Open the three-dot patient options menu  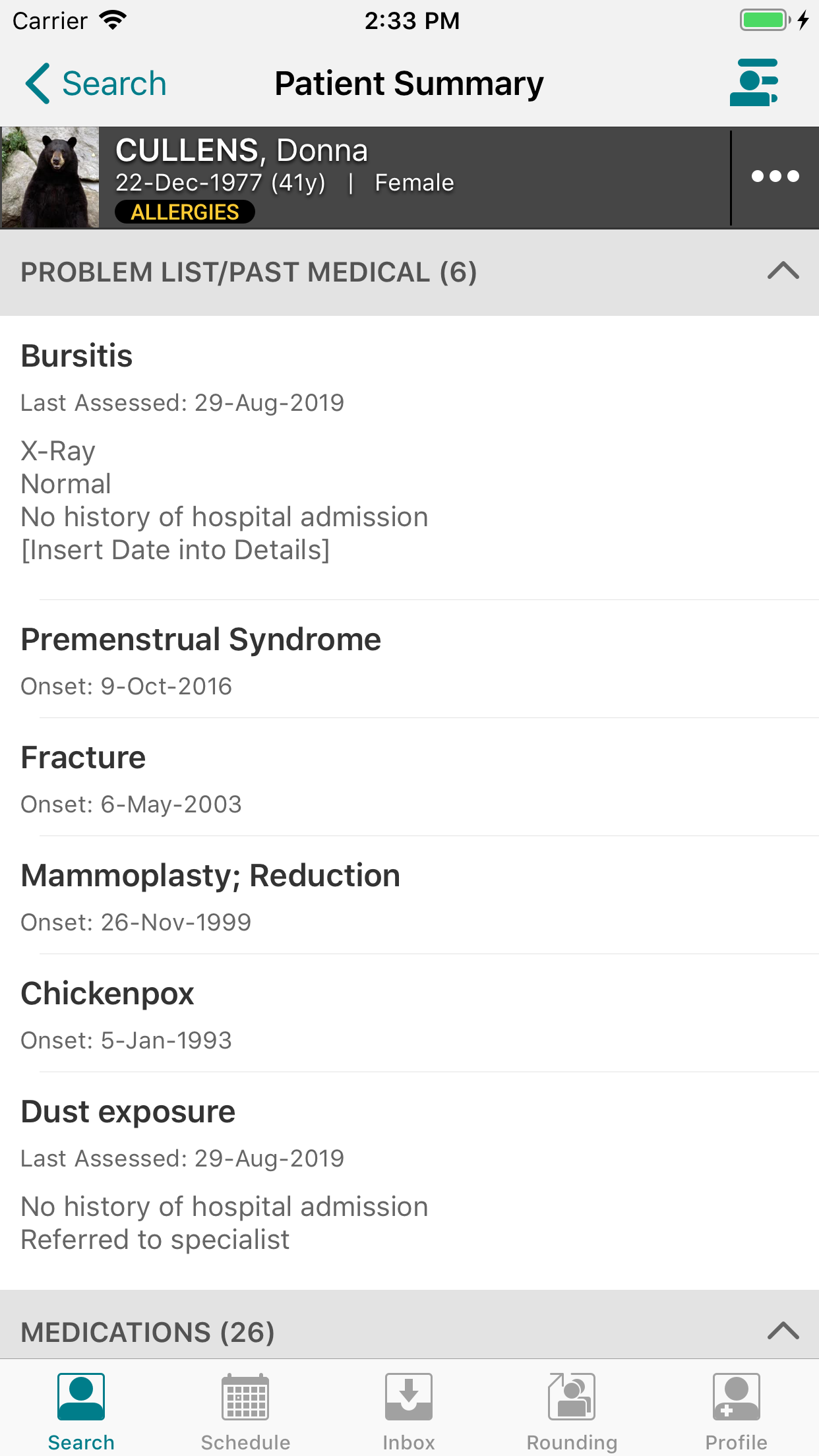[775, 177]
